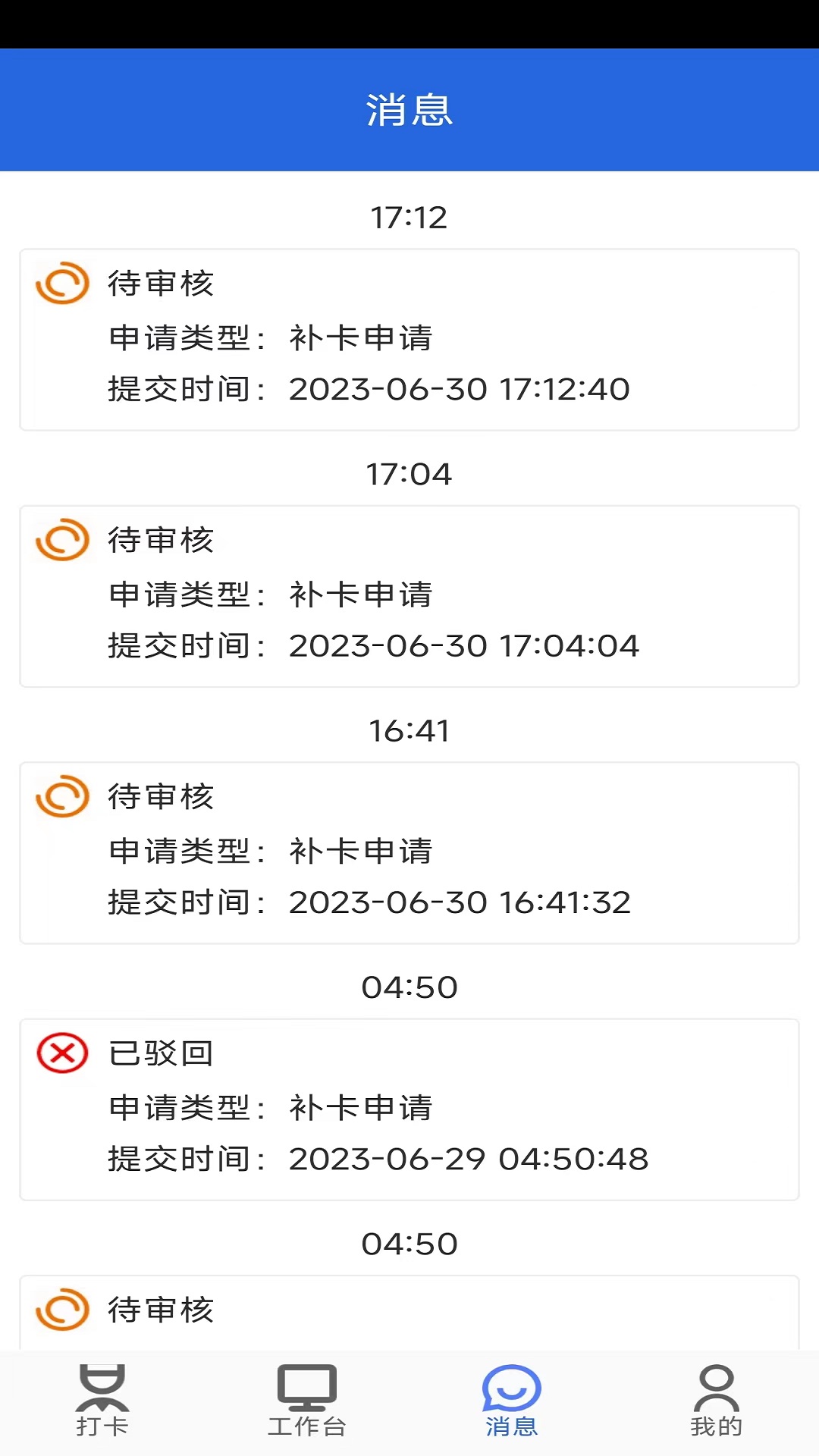Open the rejected 已驳回 request card
819x1456 pixels.
click(409, 1109)
